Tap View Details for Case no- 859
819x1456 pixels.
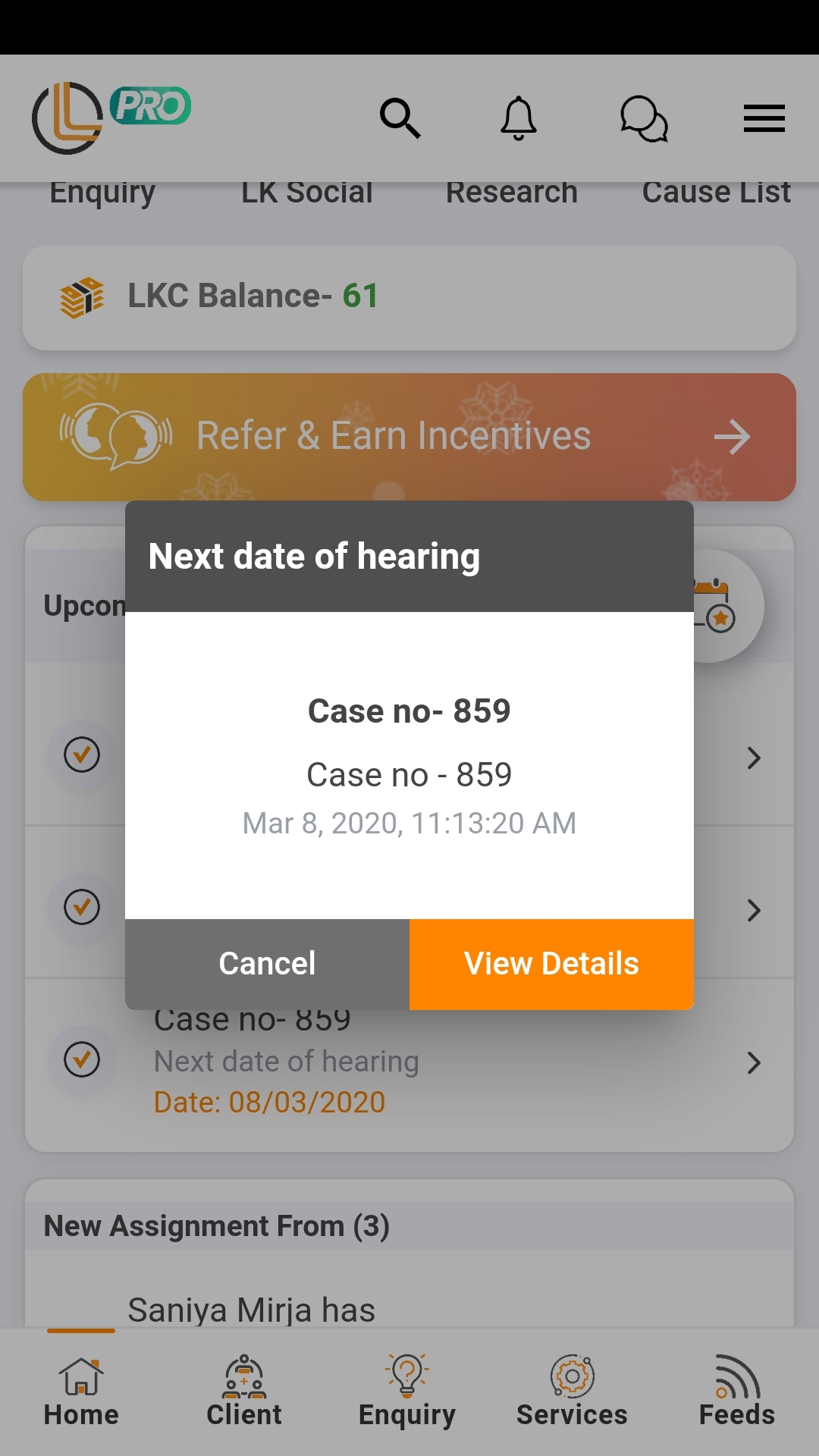click(551, 964)
